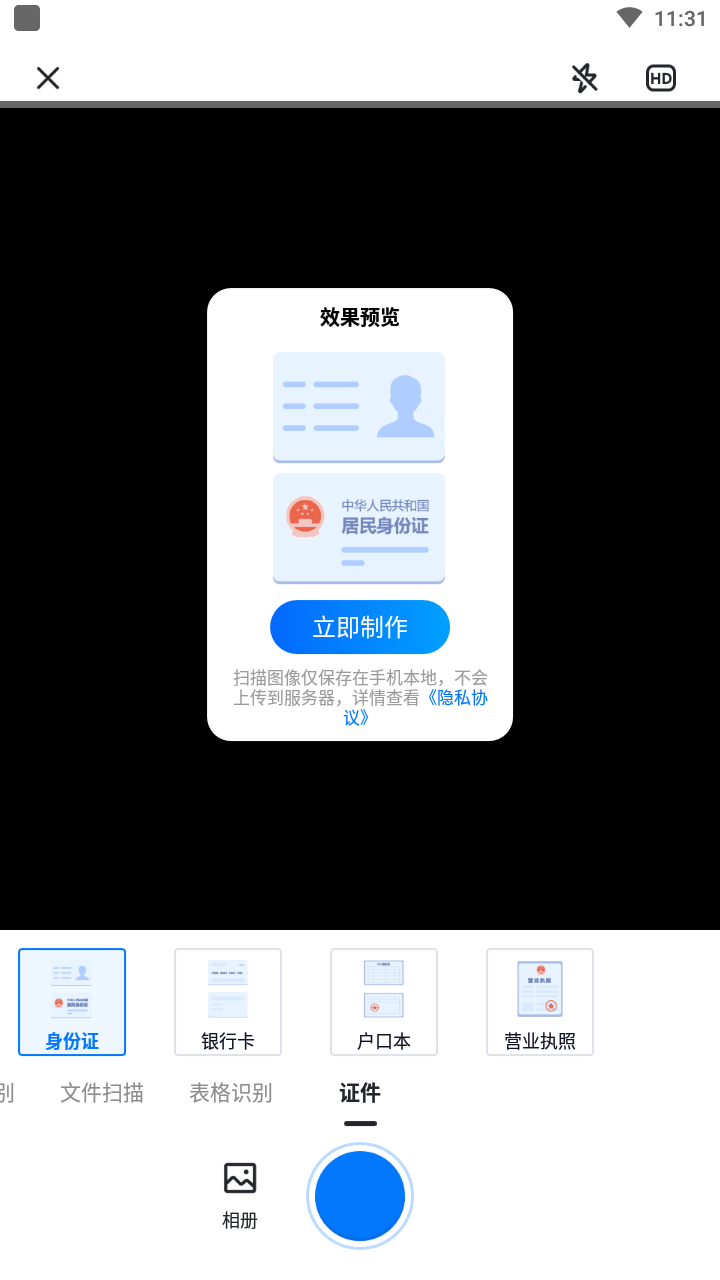
Task: Choose the 银行卡 bank card type
Action: [228, 1002]
